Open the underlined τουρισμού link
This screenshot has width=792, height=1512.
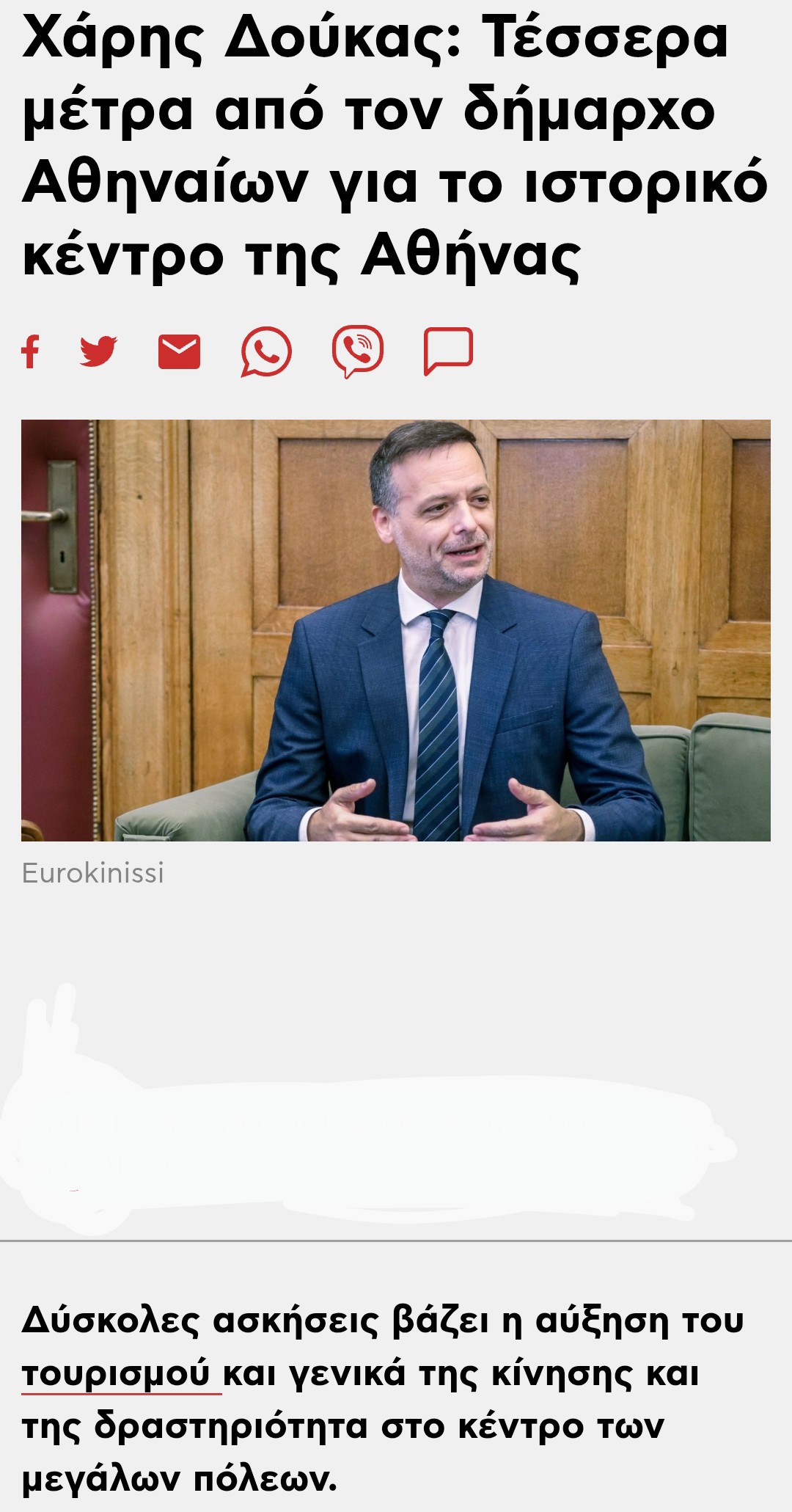point(117,1374)
